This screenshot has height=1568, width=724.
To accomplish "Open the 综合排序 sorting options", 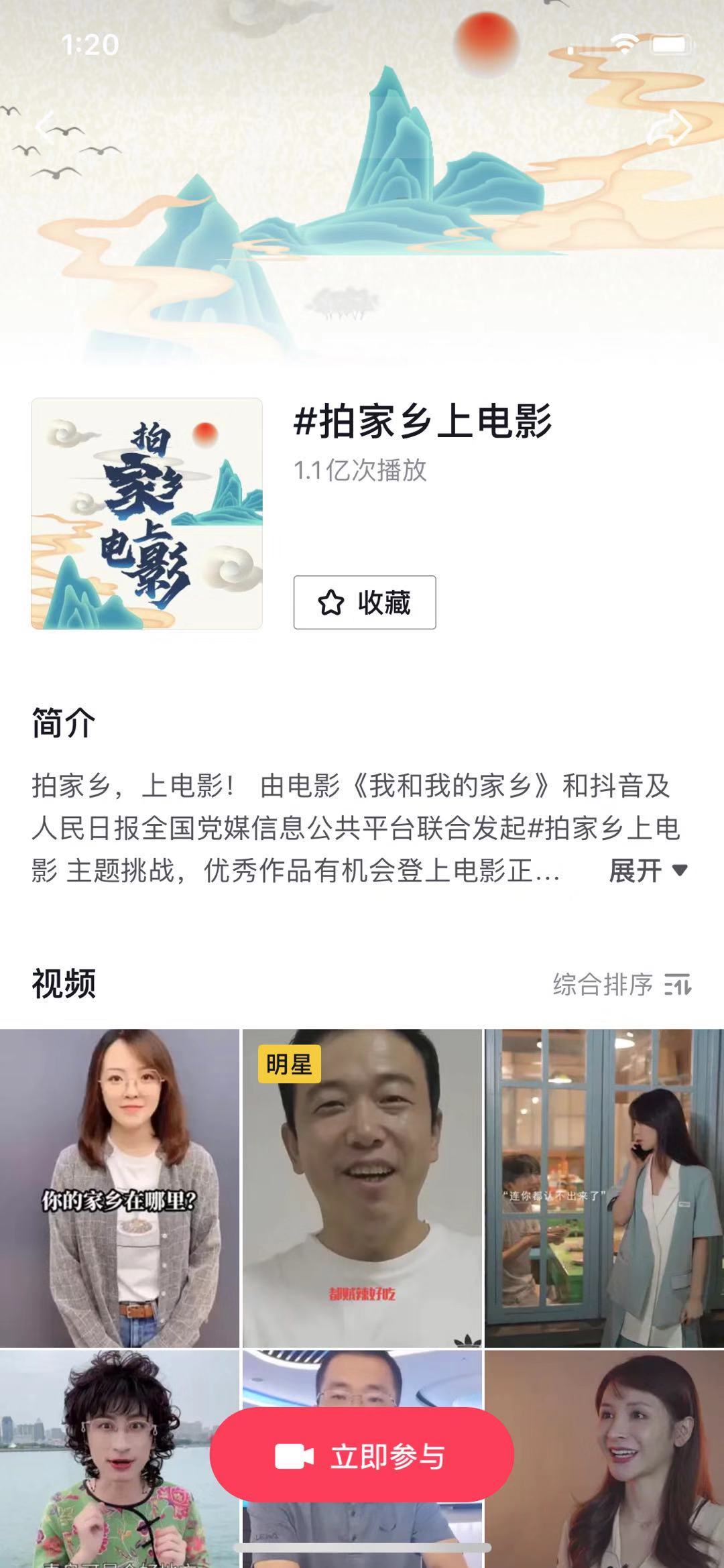I will click(x=622, y=985).
